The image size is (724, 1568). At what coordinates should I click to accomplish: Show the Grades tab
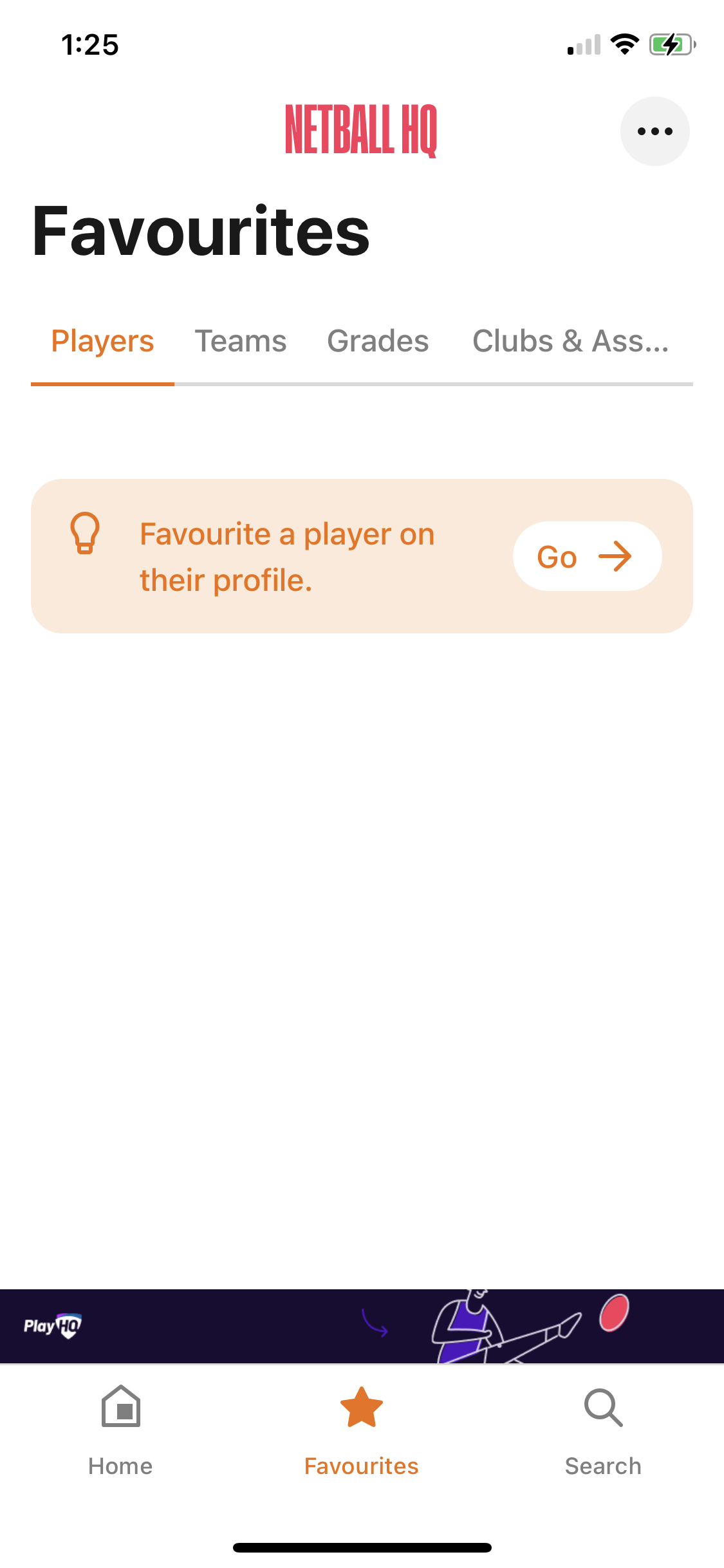[378, 341]
